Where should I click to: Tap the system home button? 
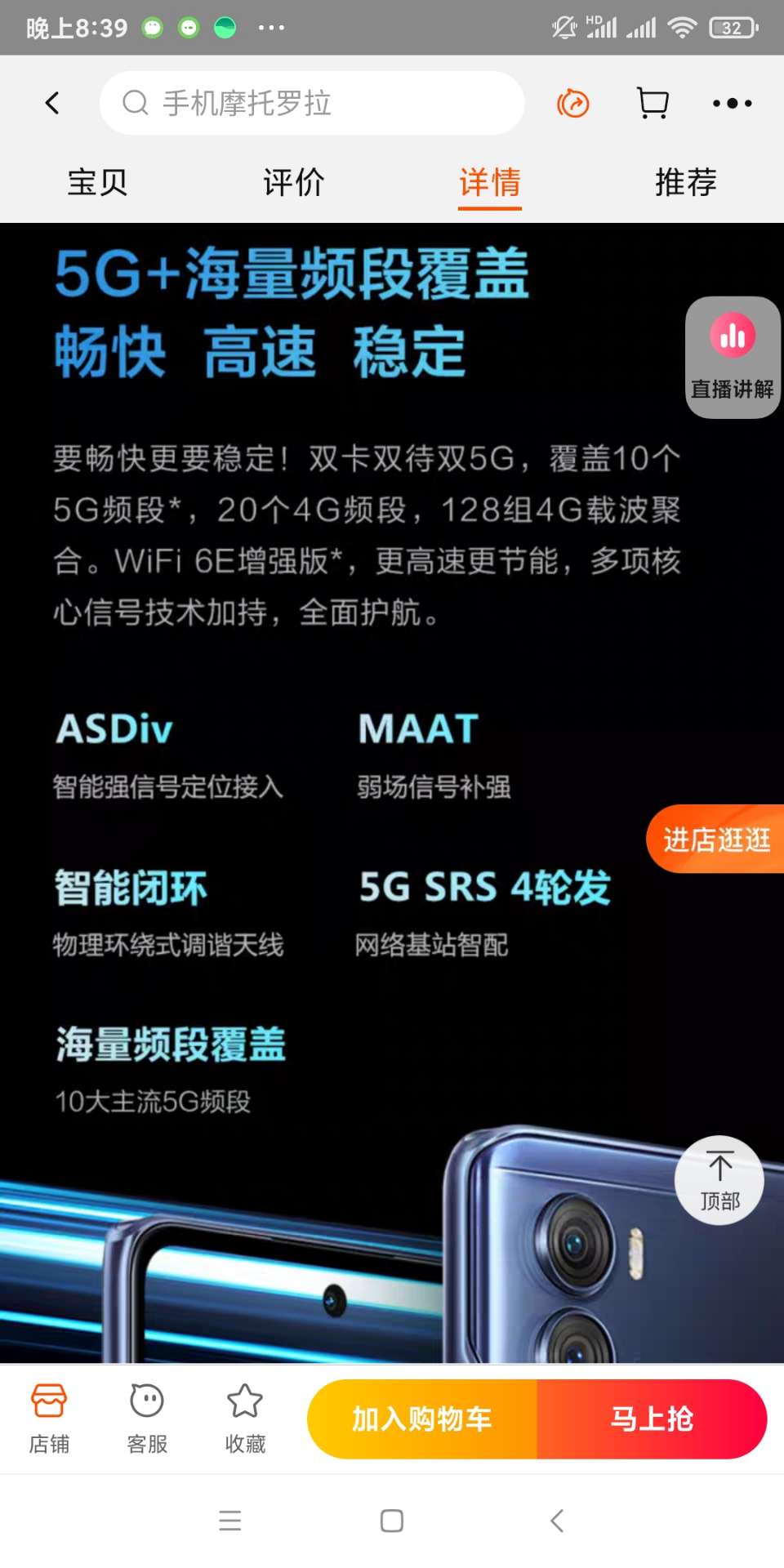pos(392,1521)
